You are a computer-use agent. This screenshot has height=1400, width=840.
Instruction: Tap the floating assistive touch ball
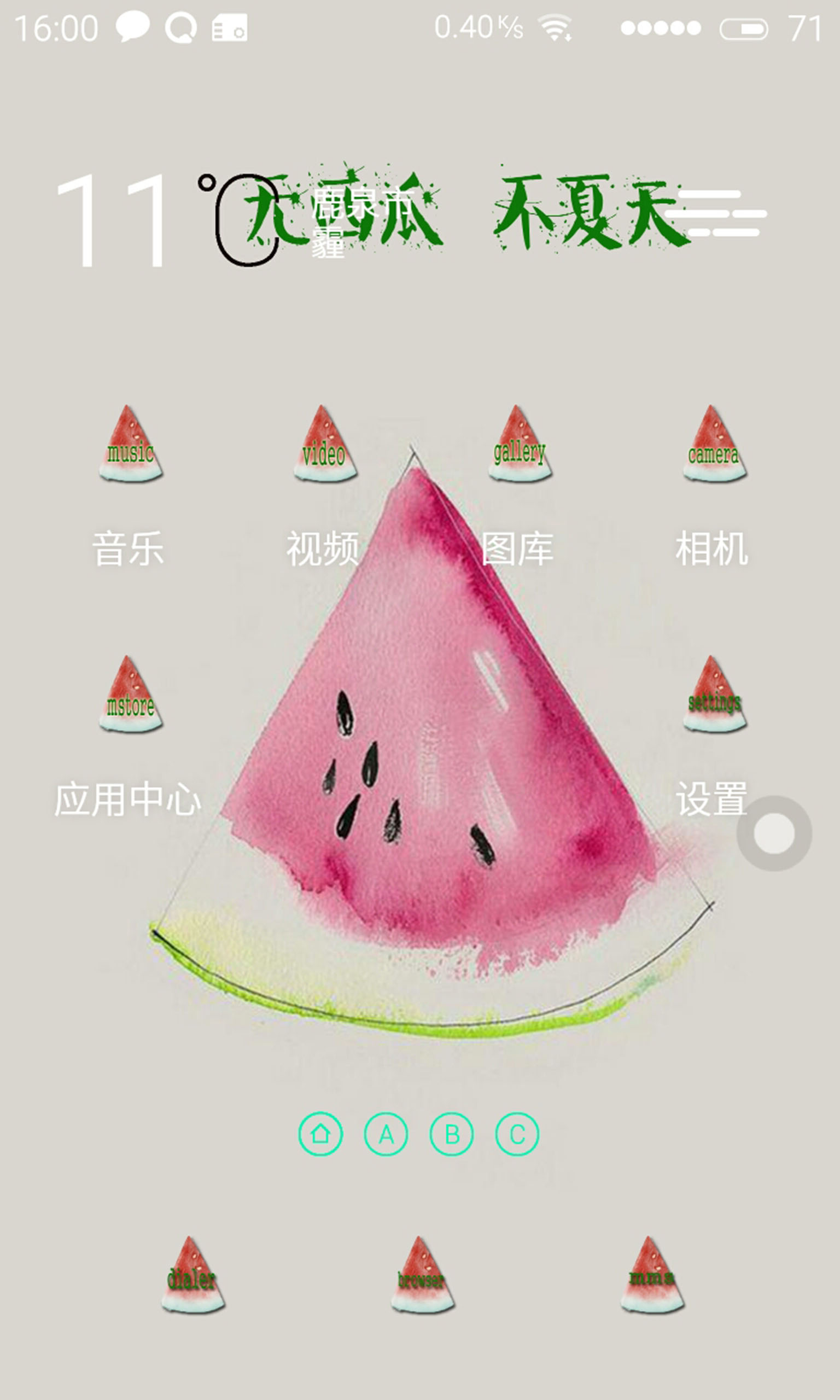pyautogui.click(x=774, y=833)
